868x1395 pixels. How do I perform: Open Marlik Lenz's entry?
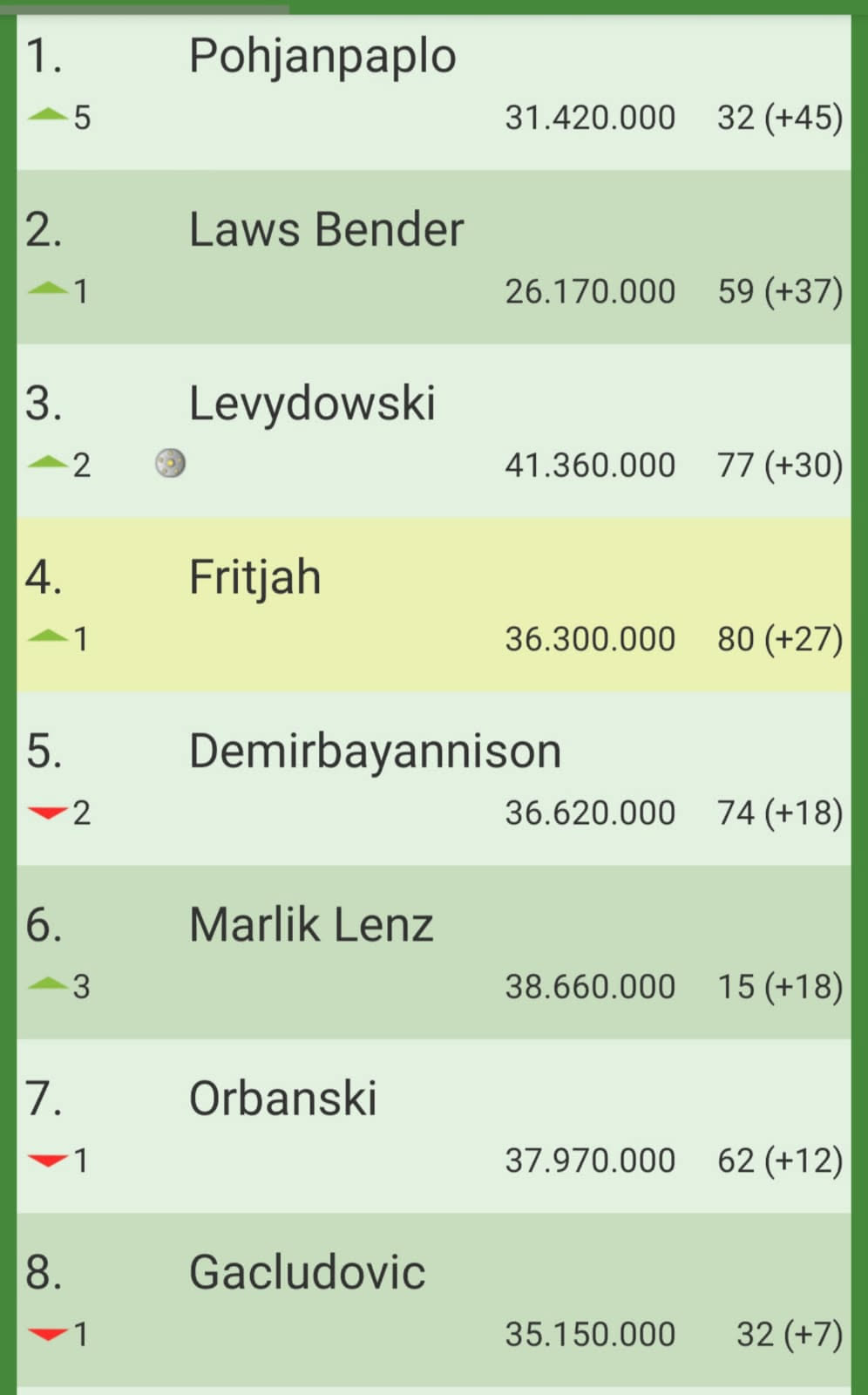[x=311, y=926]
